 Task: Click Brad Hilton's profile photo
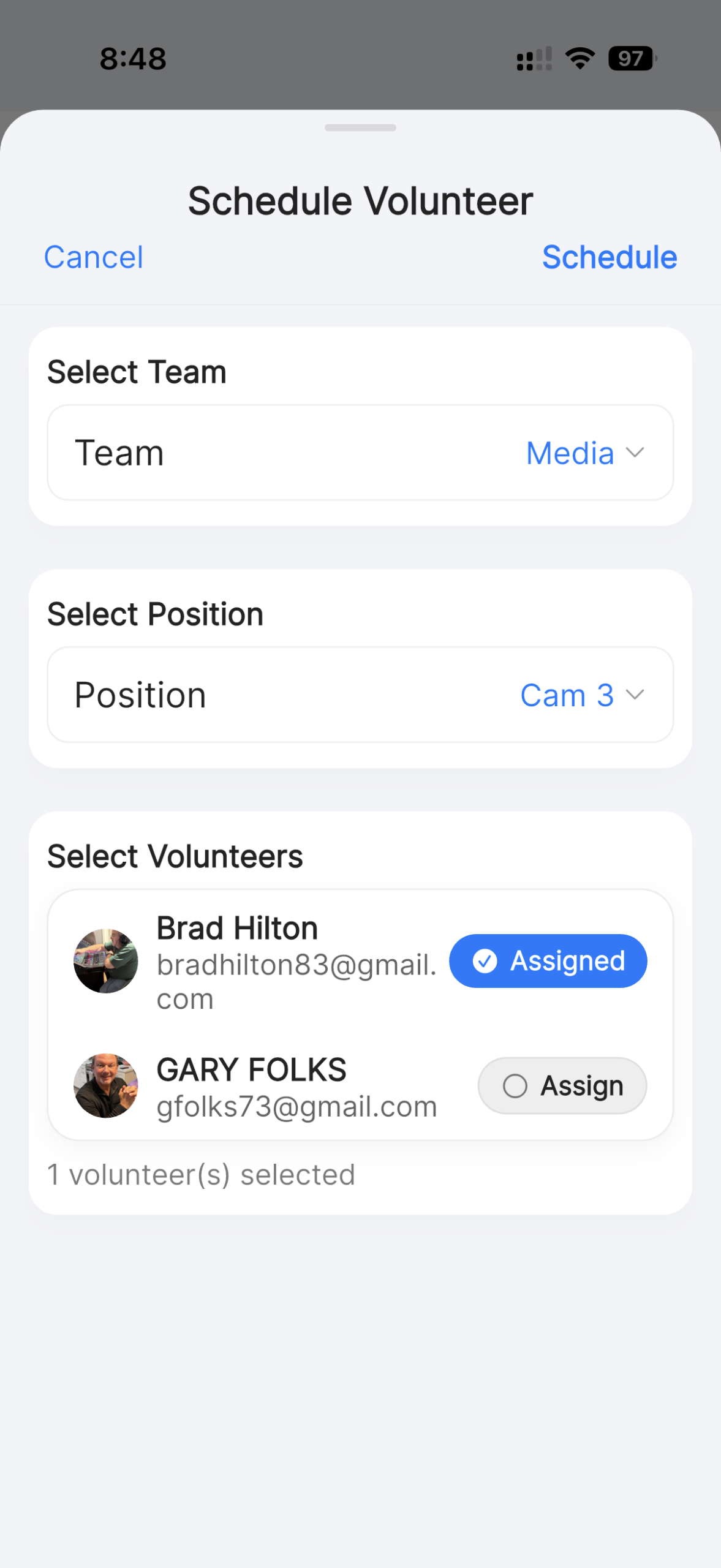pyautogui.click(x=105, y=960)
